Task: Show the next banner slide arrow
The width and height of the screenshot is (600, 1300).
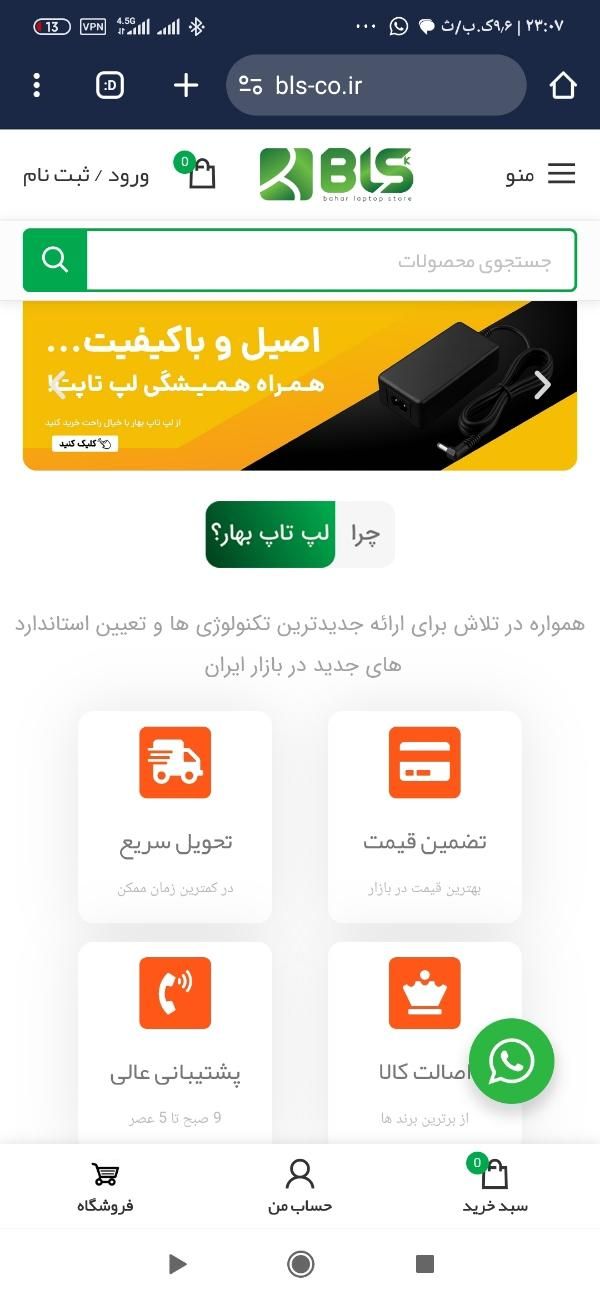Action: 542,384
